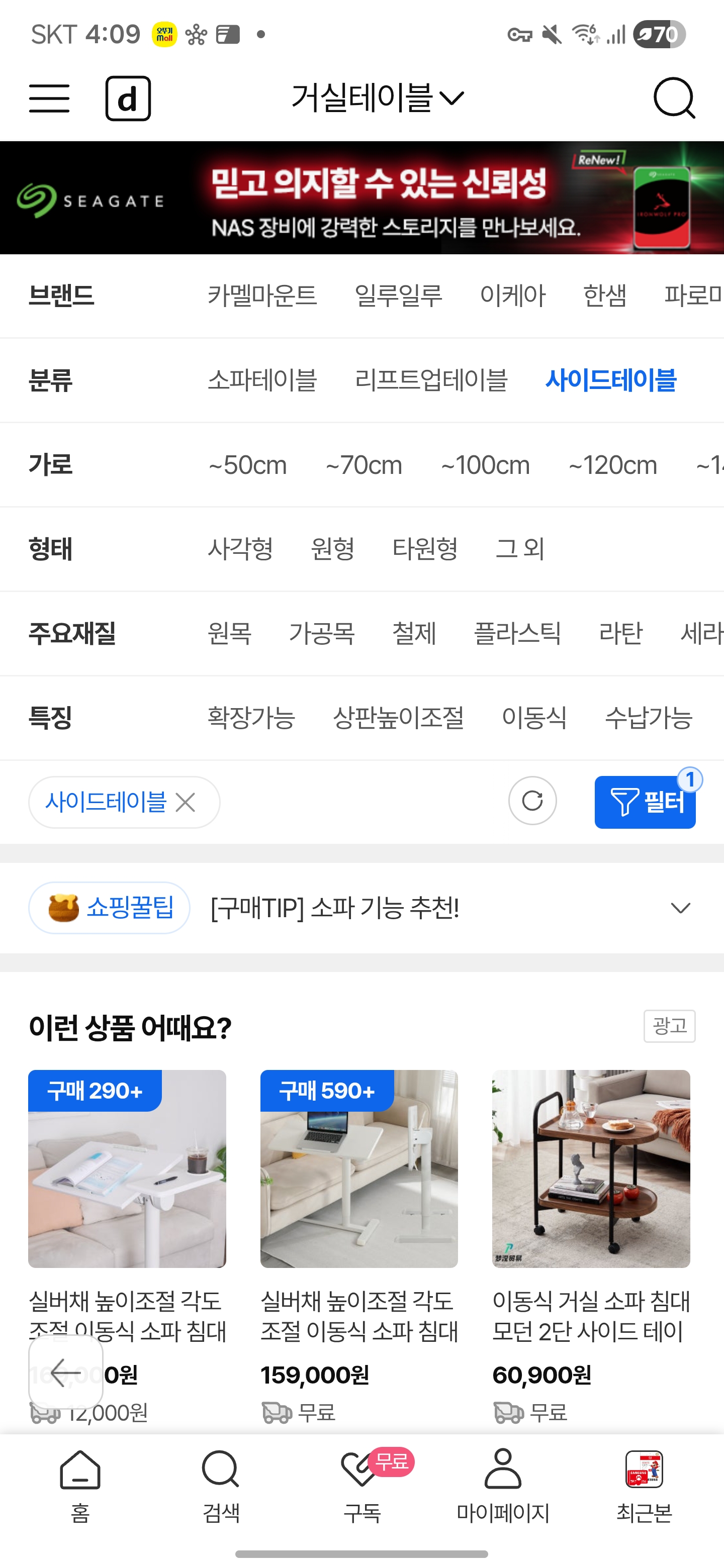
Task: Open search via the magnifier icon
Action: [673, 98]
